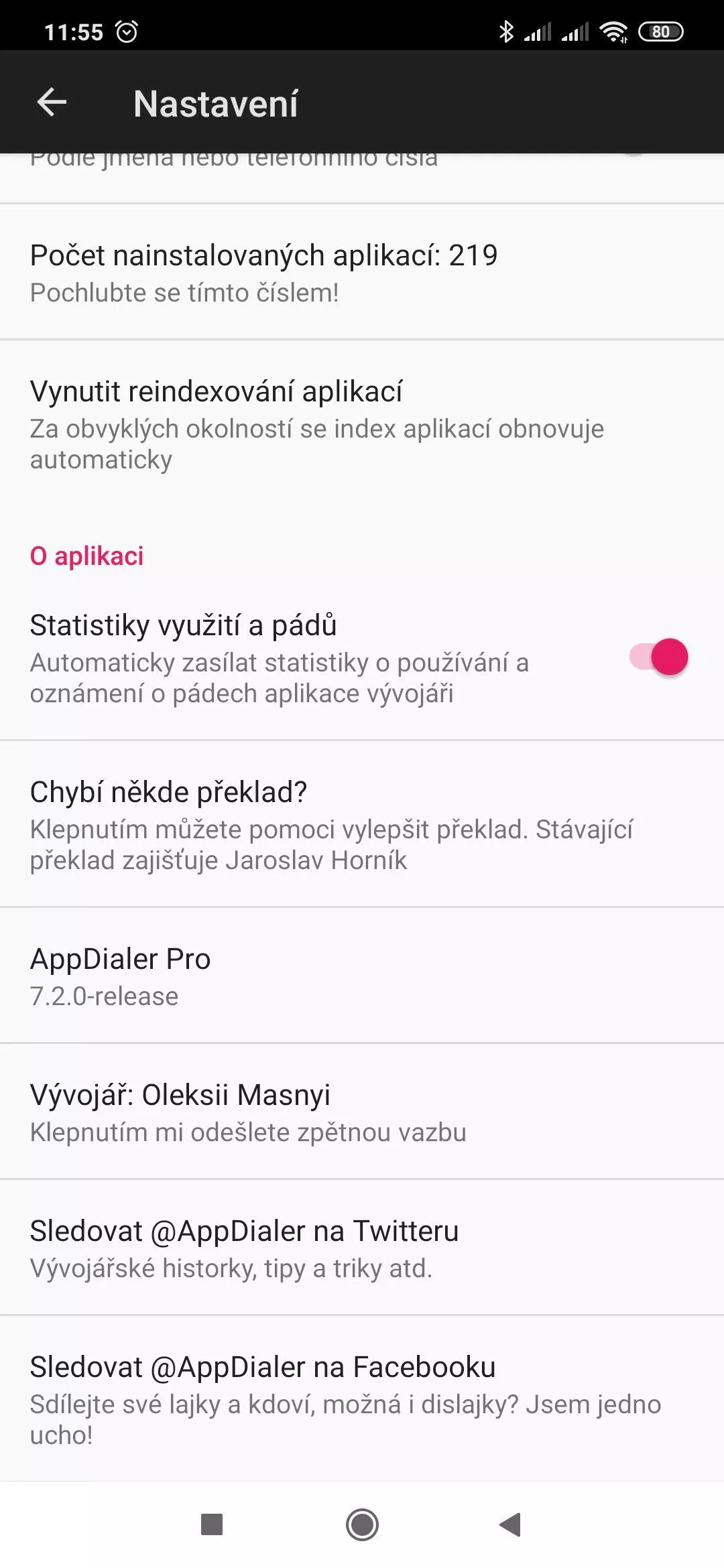Tap the AppDialer Pro version row
The image size is (724, 1568).
[362, 976]
